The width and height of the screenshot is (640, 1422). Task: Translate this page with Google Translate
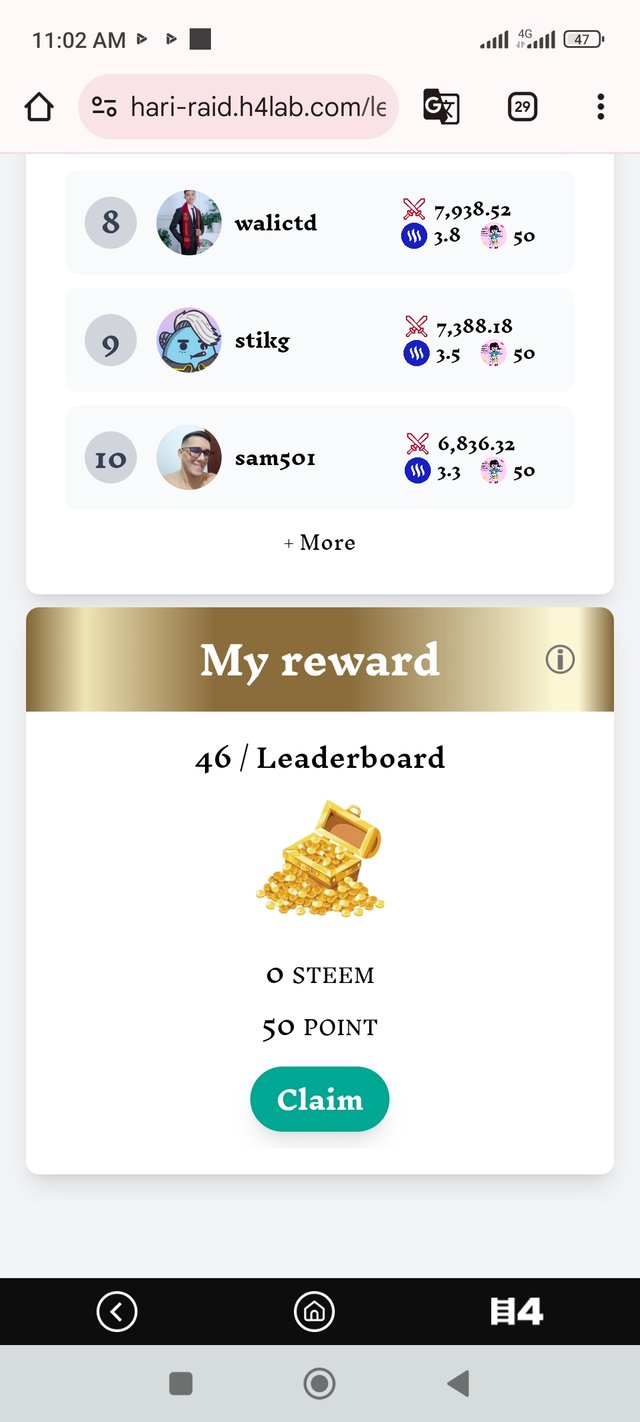click(440, 107)
